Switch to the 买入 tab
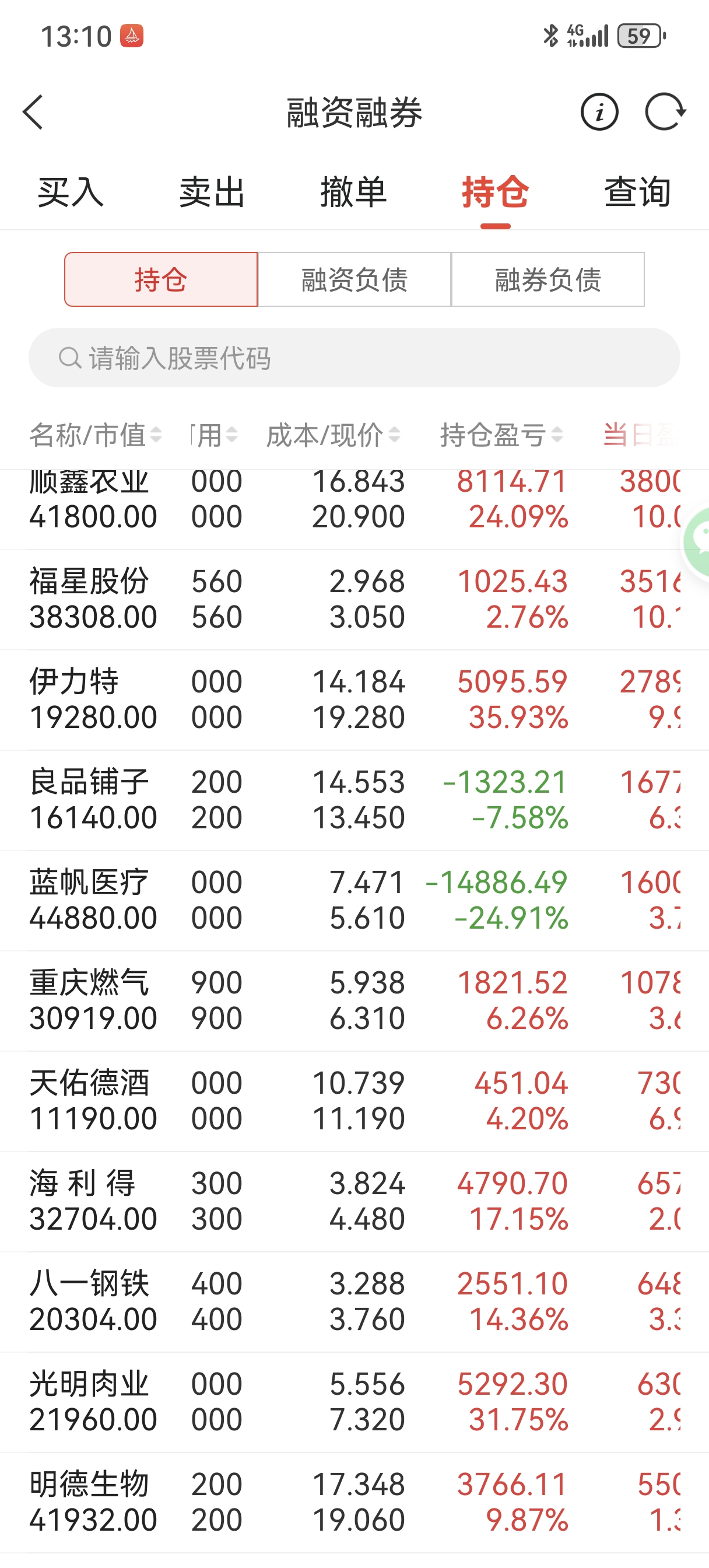Image resolution: width=709 pixels, height=1568 pixels. pyautogui.click(x=71, y=192)
